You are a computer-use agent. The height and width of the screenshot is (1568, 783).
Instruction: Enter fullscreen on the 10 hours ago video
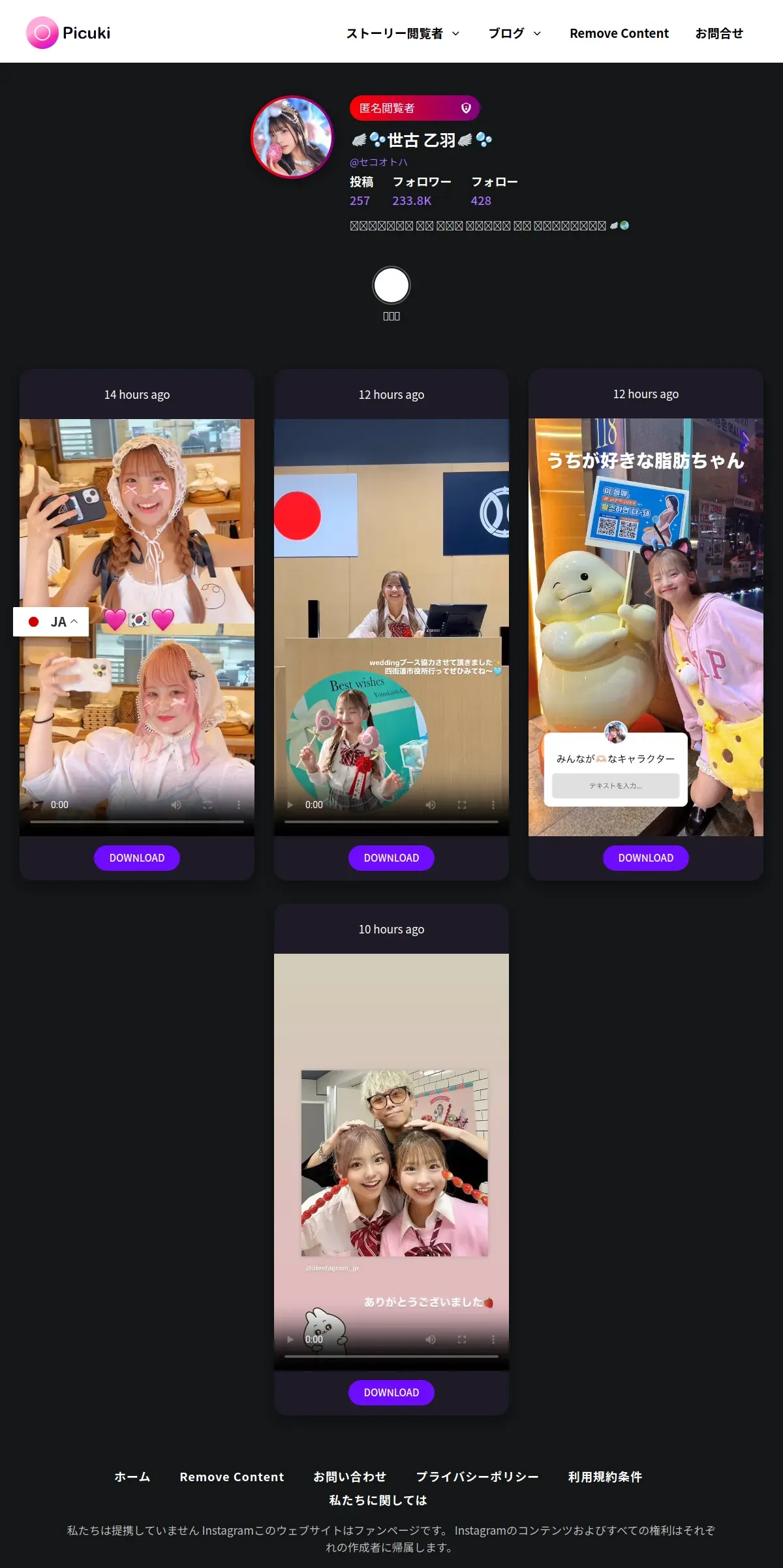coord(462,1340)
